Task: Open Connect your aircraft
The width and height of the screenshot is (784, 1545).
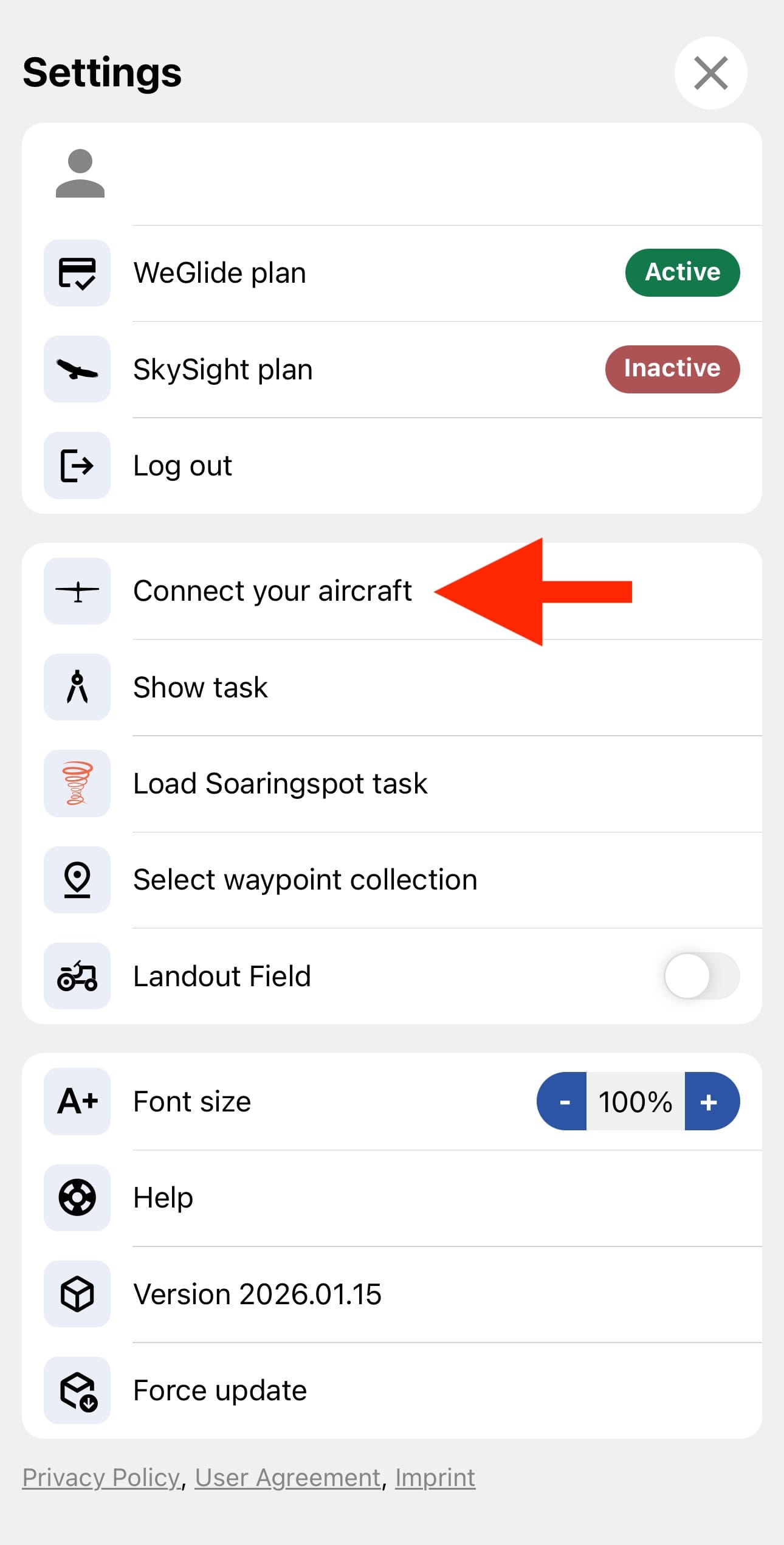Action: [x=272, y=591]
